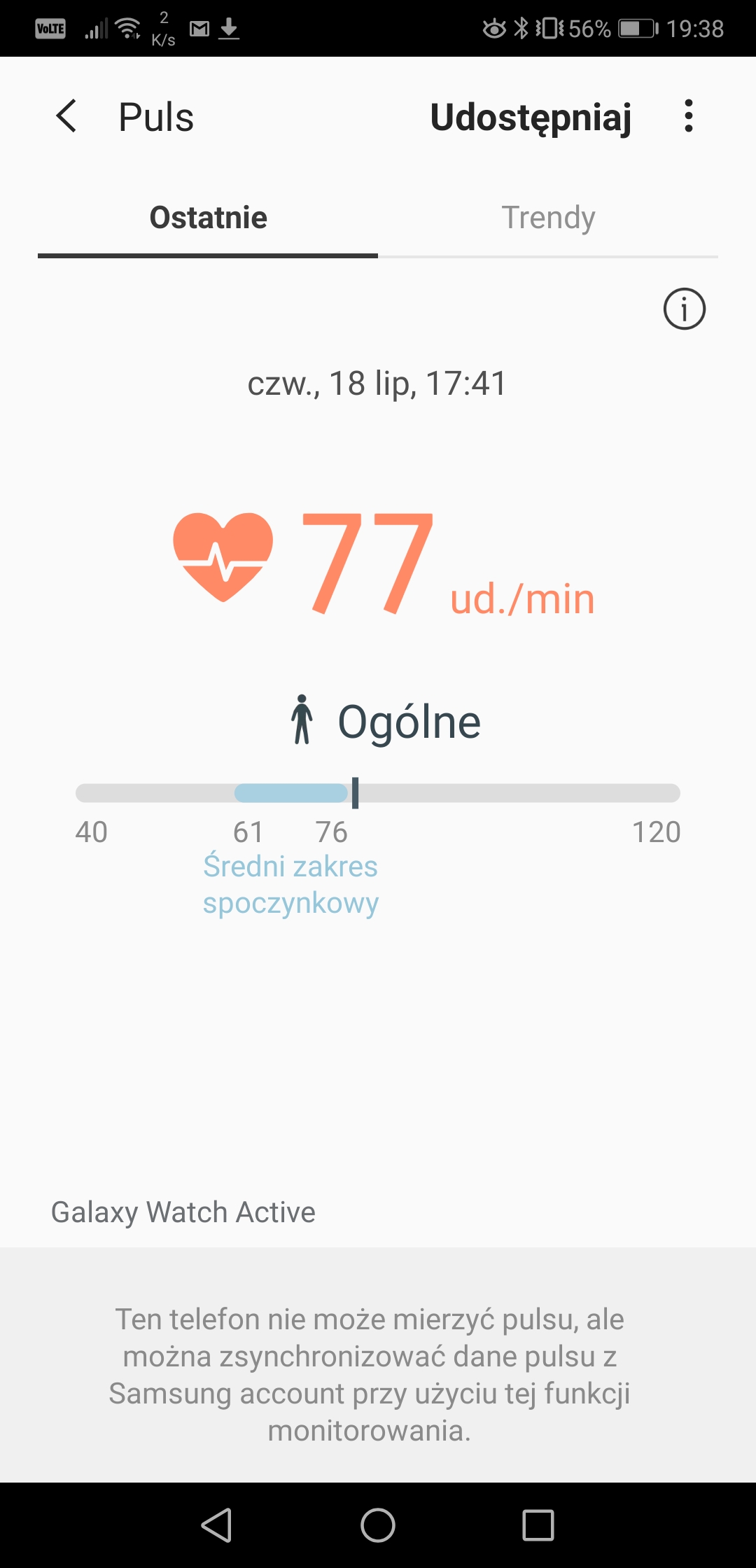756x1568 pixels.
Task: Tap the system home button
Action: point(378,1525)
